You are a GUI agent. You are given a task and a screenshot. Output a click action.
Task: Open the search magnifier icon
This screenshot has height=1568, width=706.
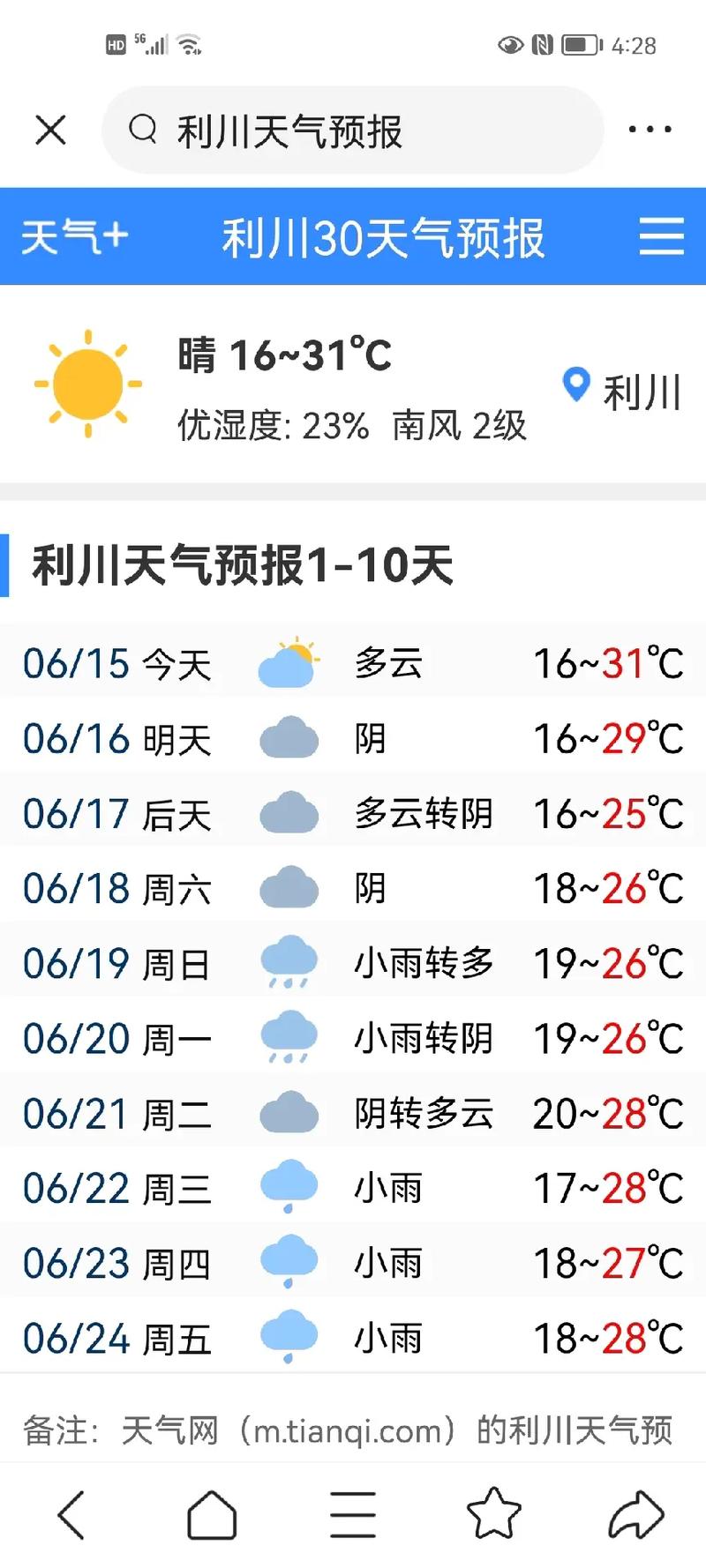(x=143, y=130)
